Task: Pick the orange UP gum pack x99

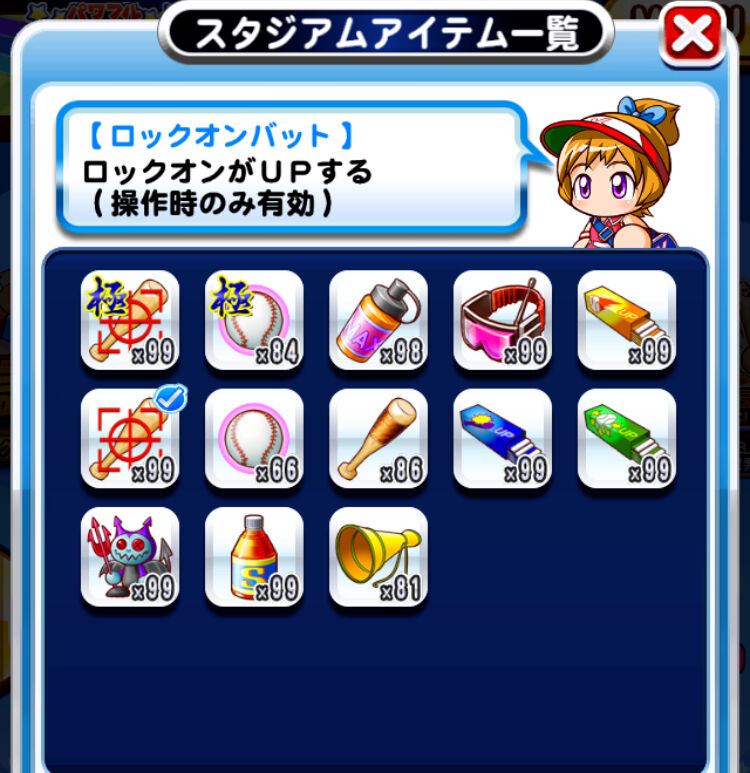Action: click(x=627, y=320)
